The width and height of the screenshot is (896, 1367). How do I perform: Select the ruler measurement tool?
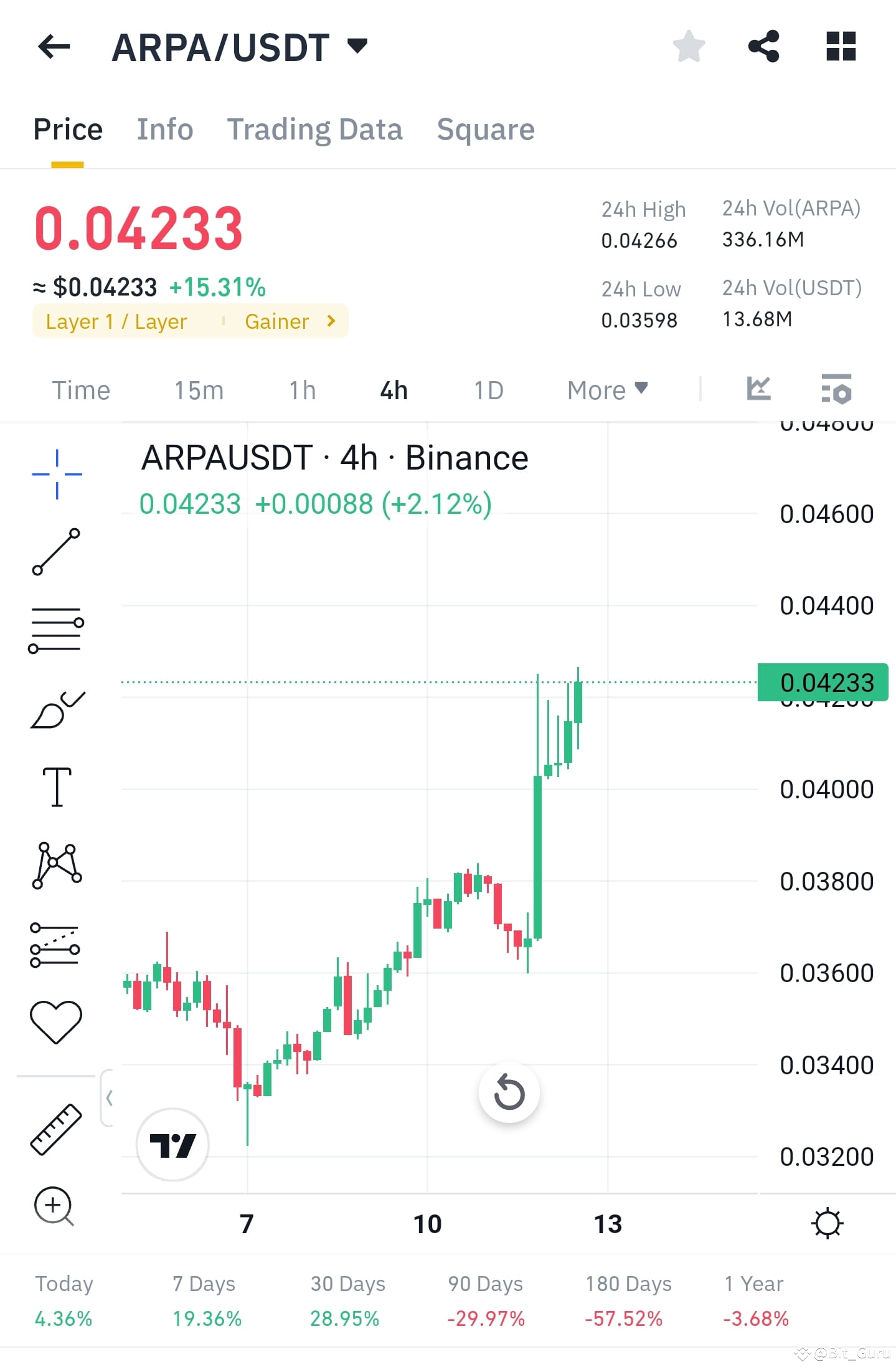(x=55, y=1128)
